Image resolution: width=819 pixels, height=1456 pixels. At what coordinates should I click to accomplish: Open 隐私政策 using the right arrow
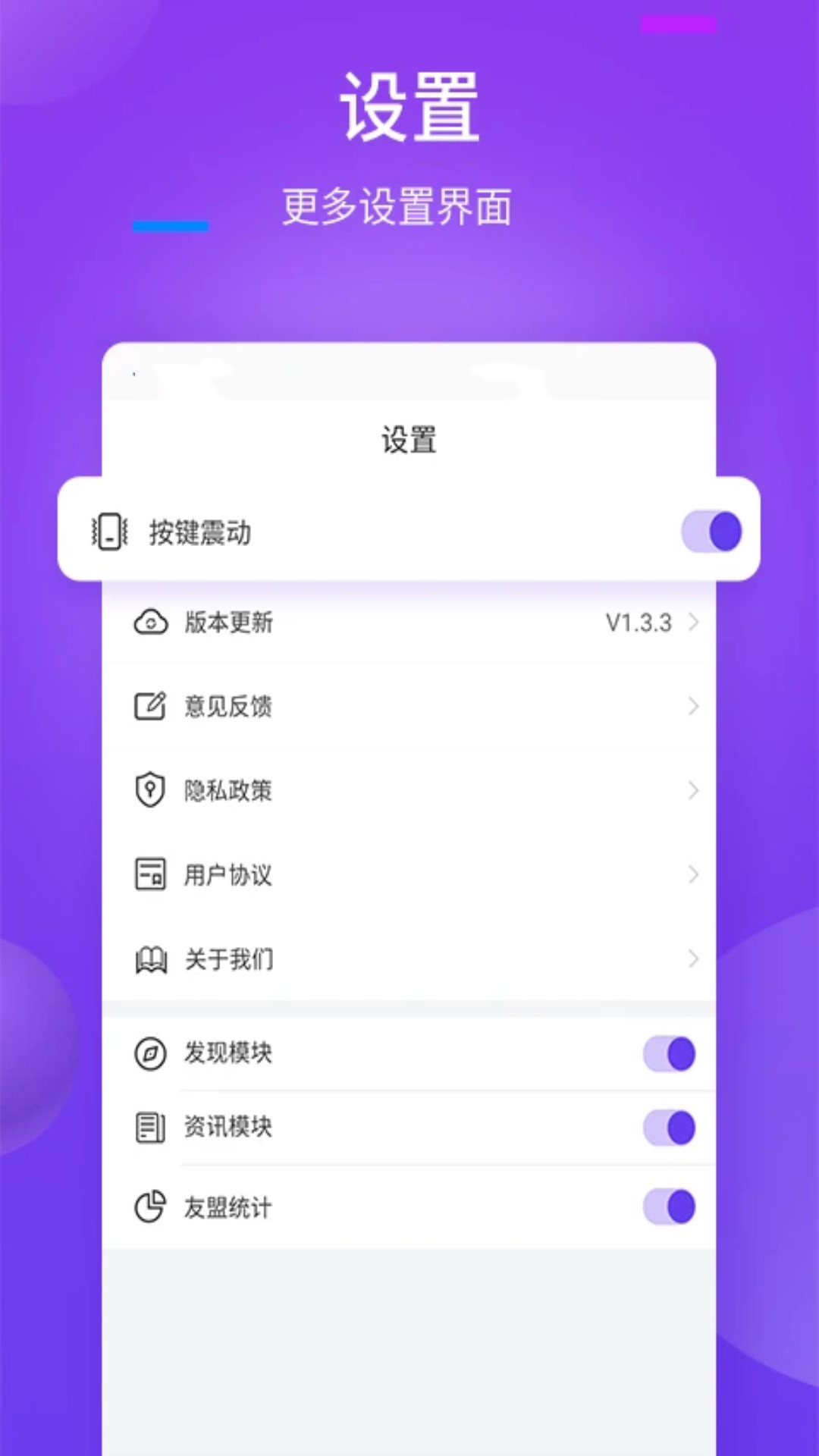pyautogui.click(x=695, y=791)
